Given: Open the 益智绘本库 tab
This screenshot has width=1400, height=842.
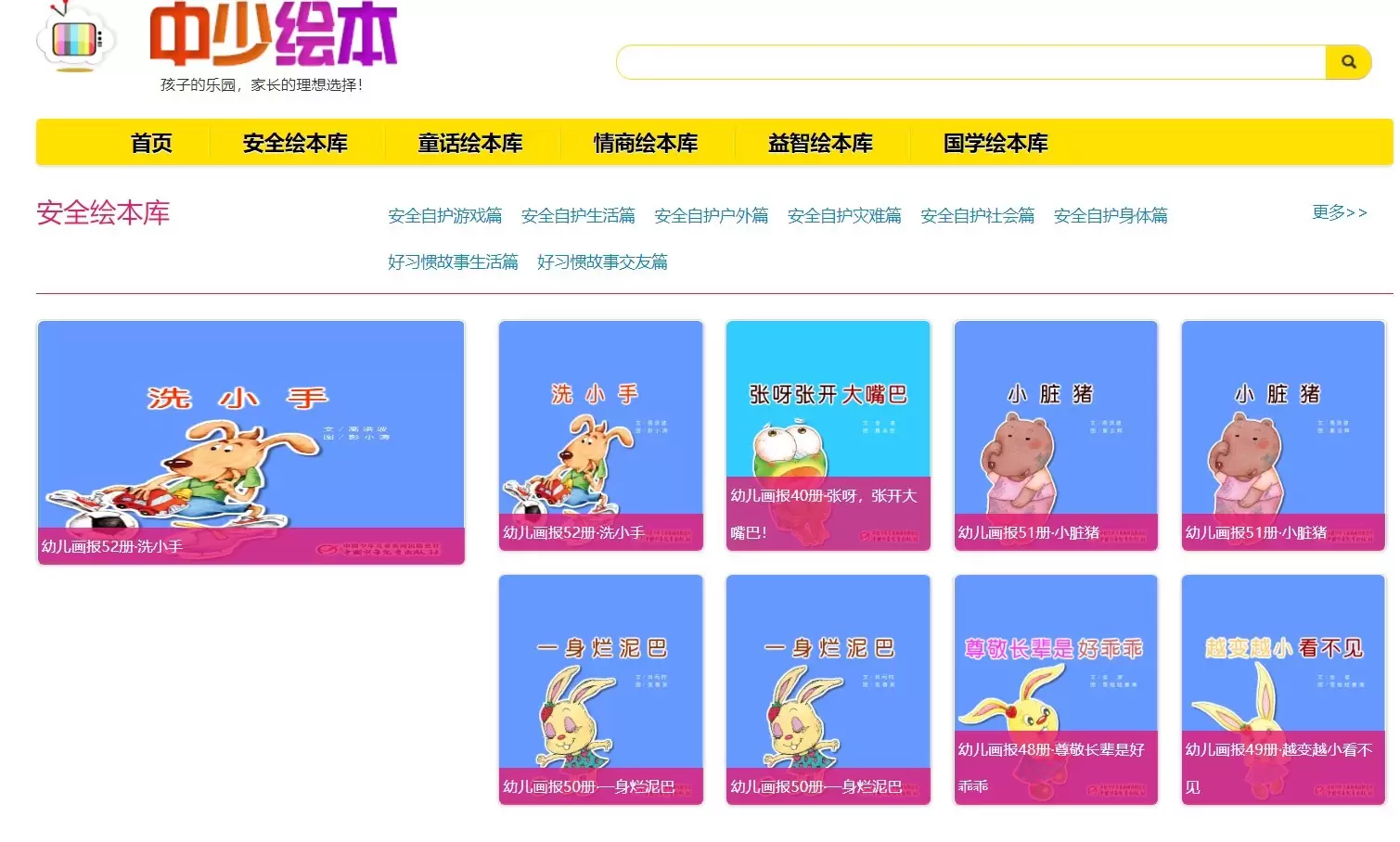Looking at the screenshot, I should tap(820, 143).
